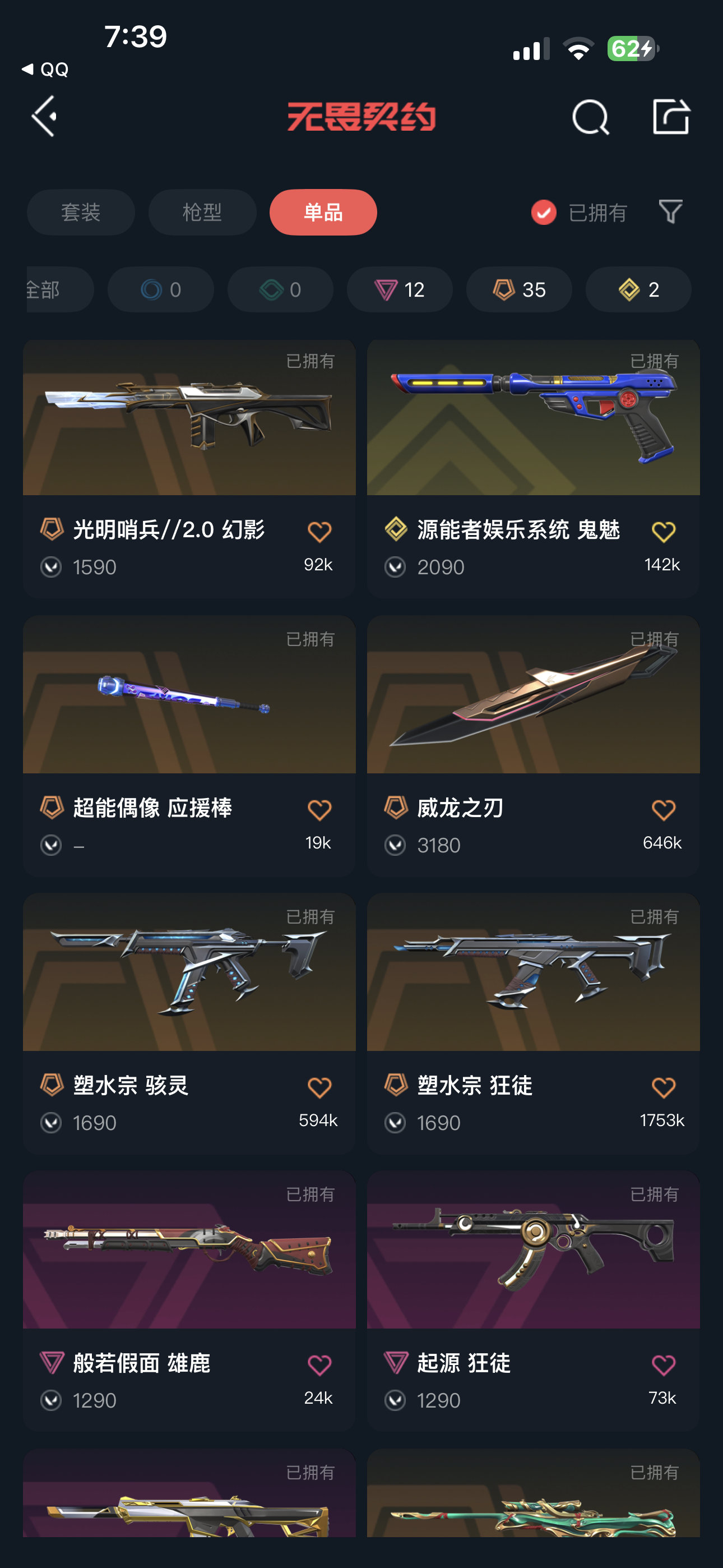Switch to the 套装 tab
Viewport: 723px width, 1568px height.
pos(80,213)
